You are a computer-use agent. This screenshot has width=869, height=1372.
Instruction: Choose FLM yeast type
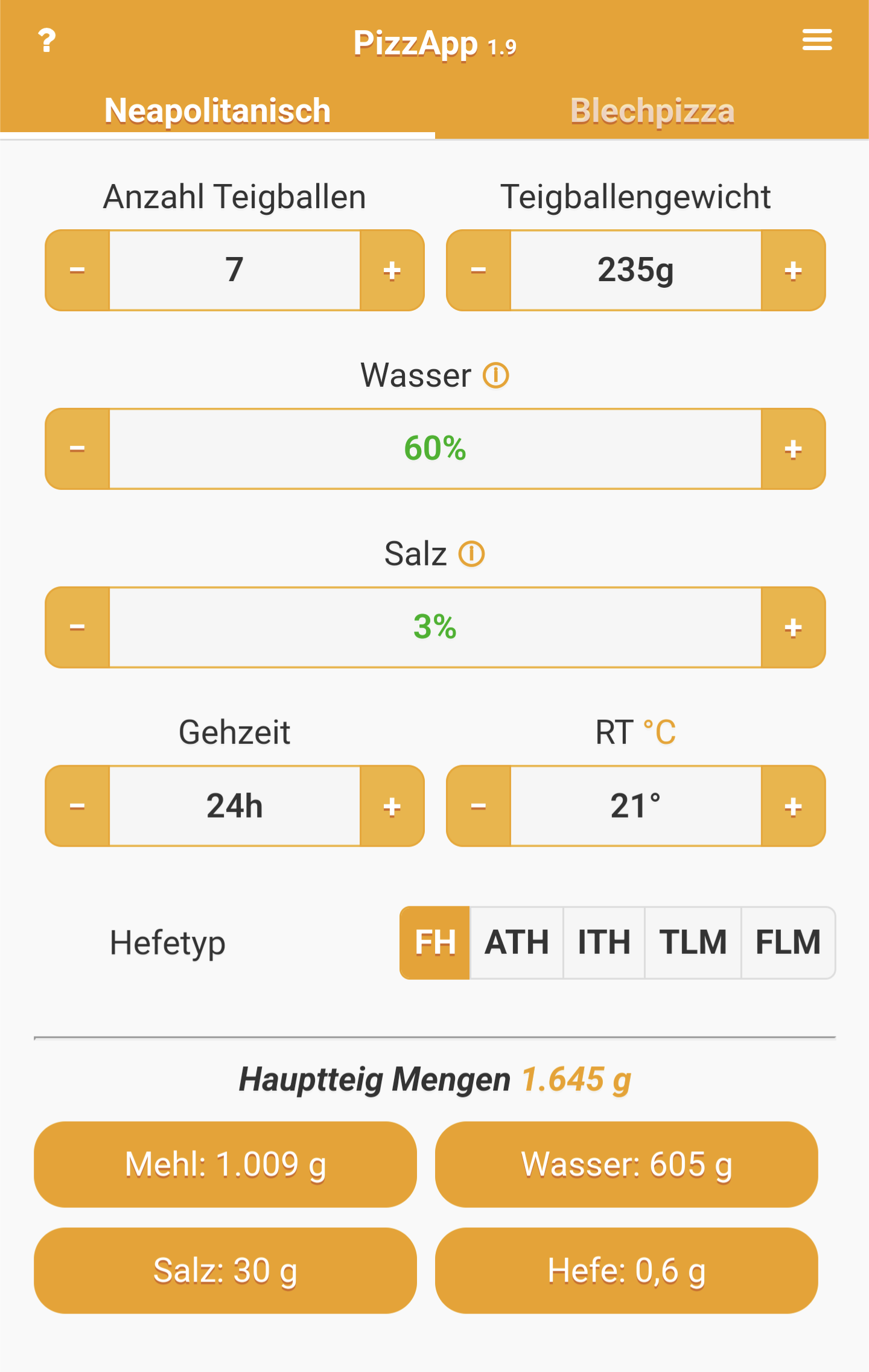click(788, 942)
